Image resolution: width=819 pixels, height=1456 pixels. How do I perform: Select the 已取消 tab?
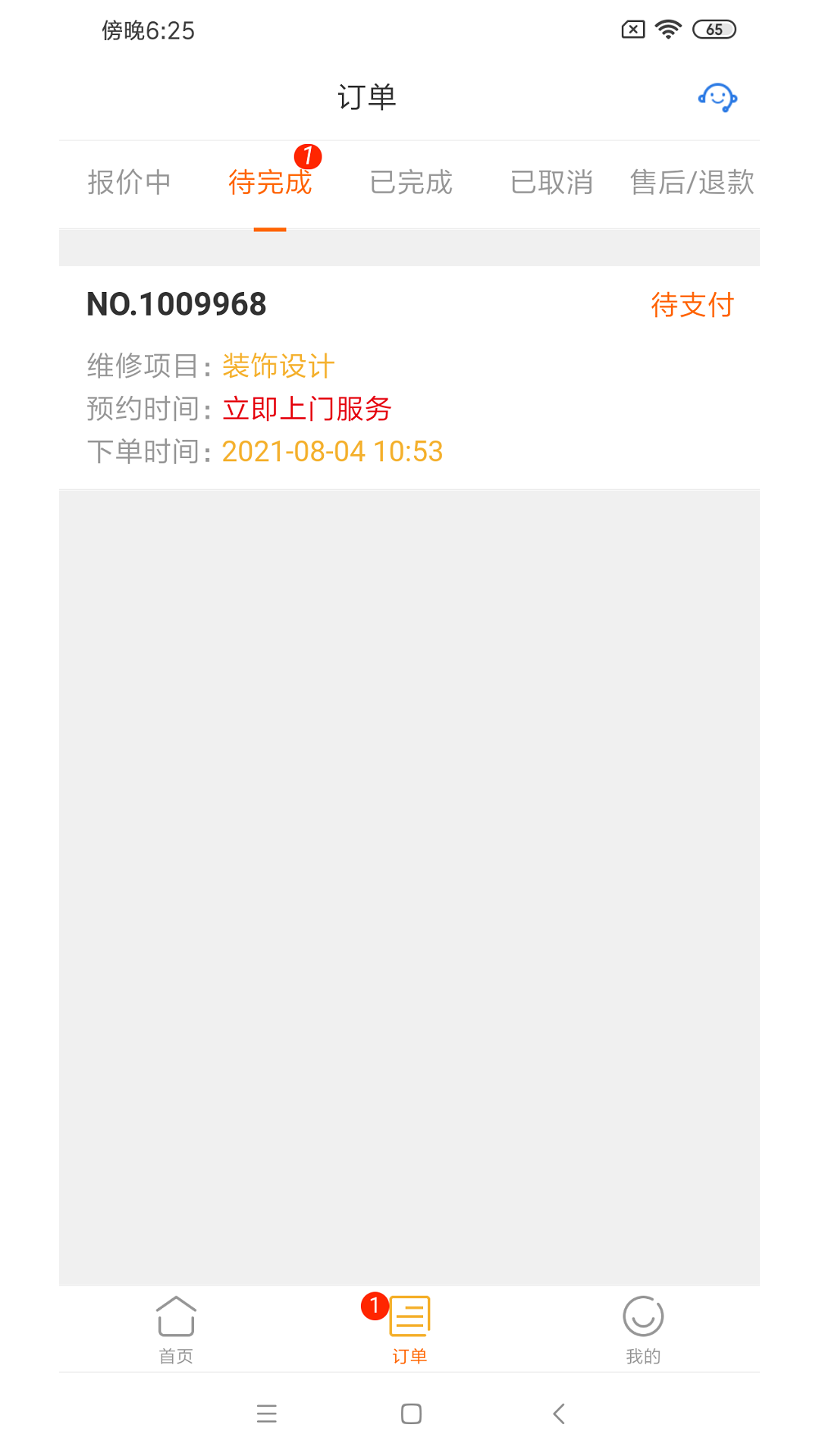point(551,183)
